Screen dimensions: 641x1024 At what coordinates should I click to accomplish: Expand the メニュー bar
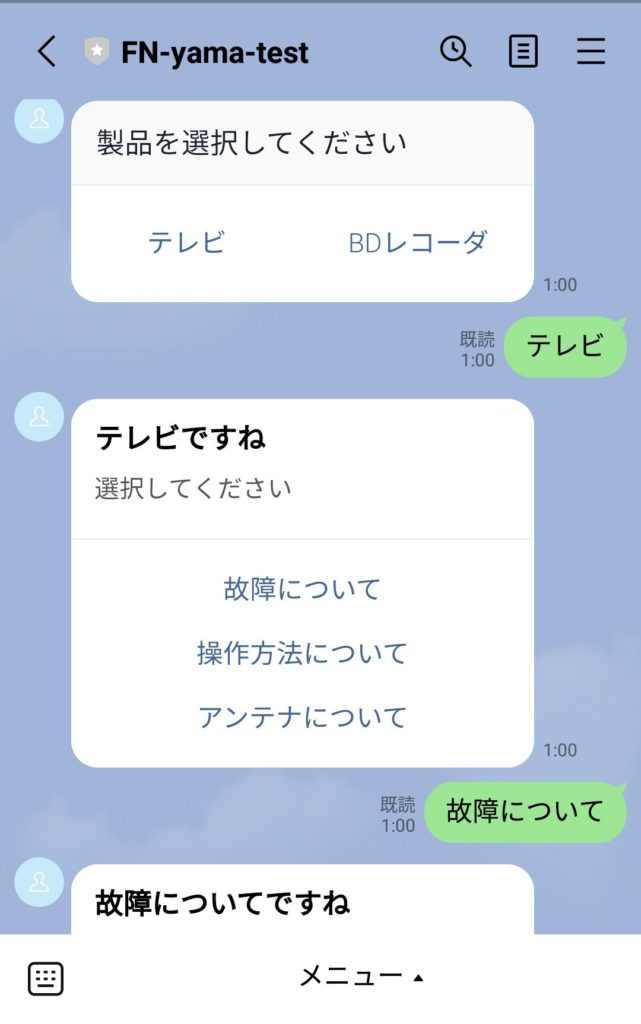click(362, 977)
